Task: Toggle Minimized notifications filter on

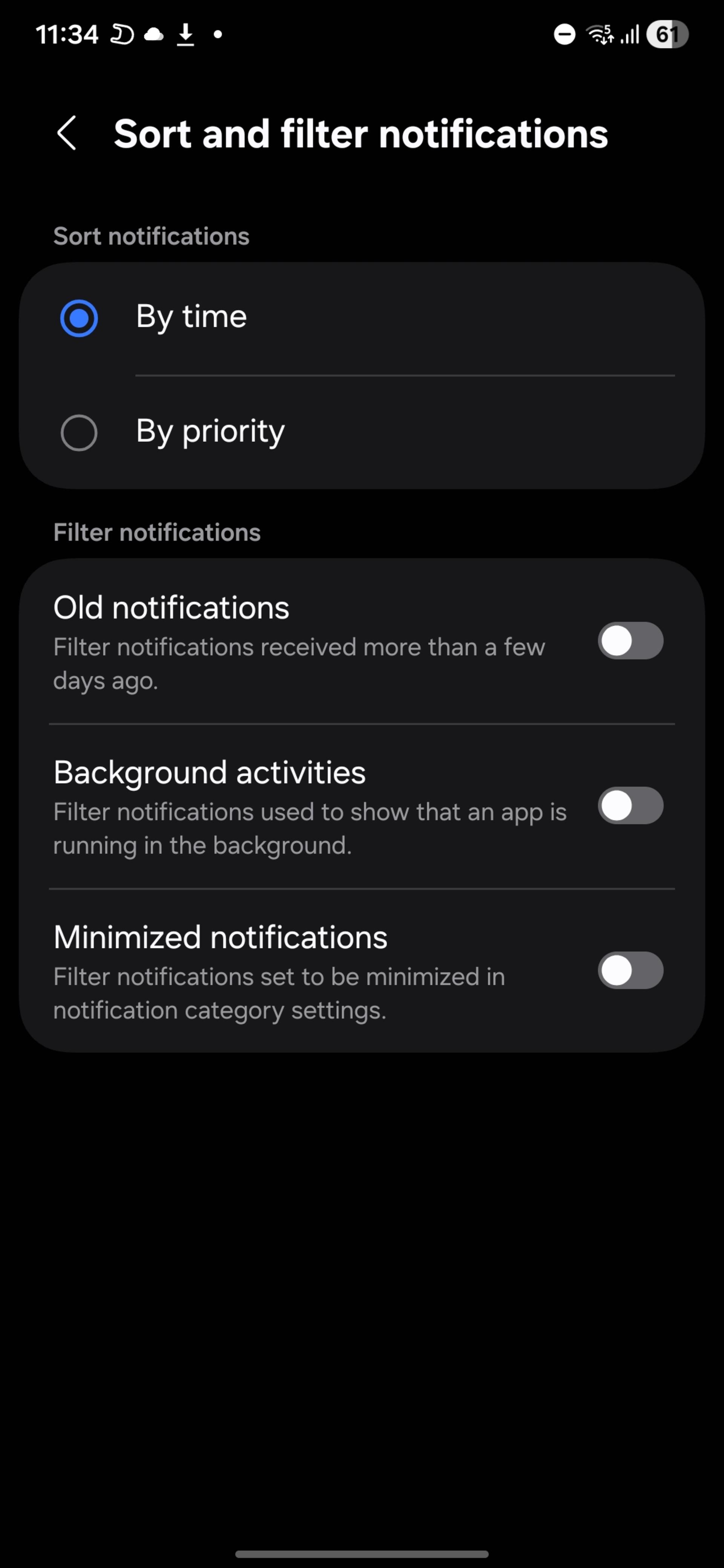Action: (x=630, y=970)
